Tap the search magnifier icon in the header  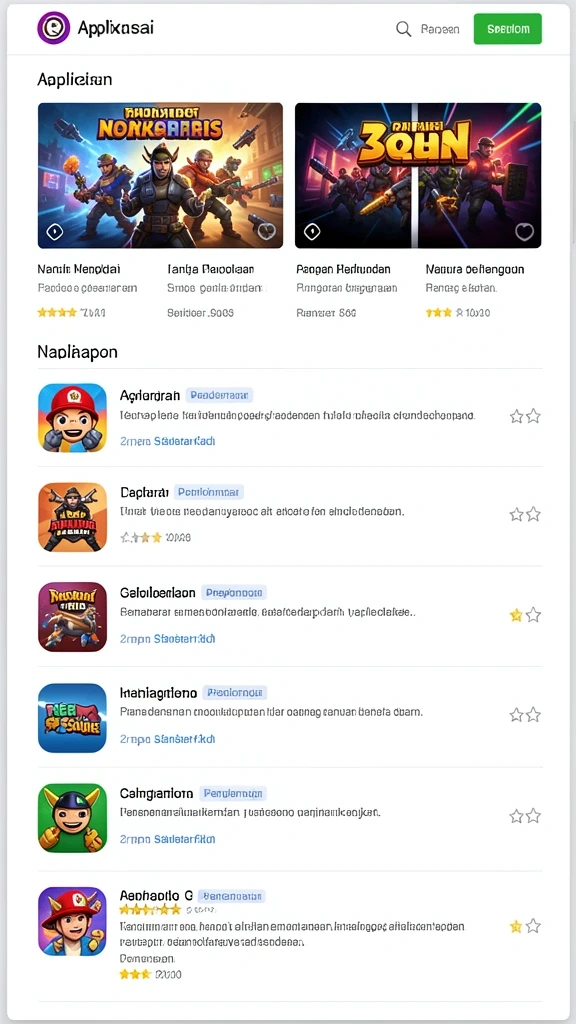click(x=404, y=29)
